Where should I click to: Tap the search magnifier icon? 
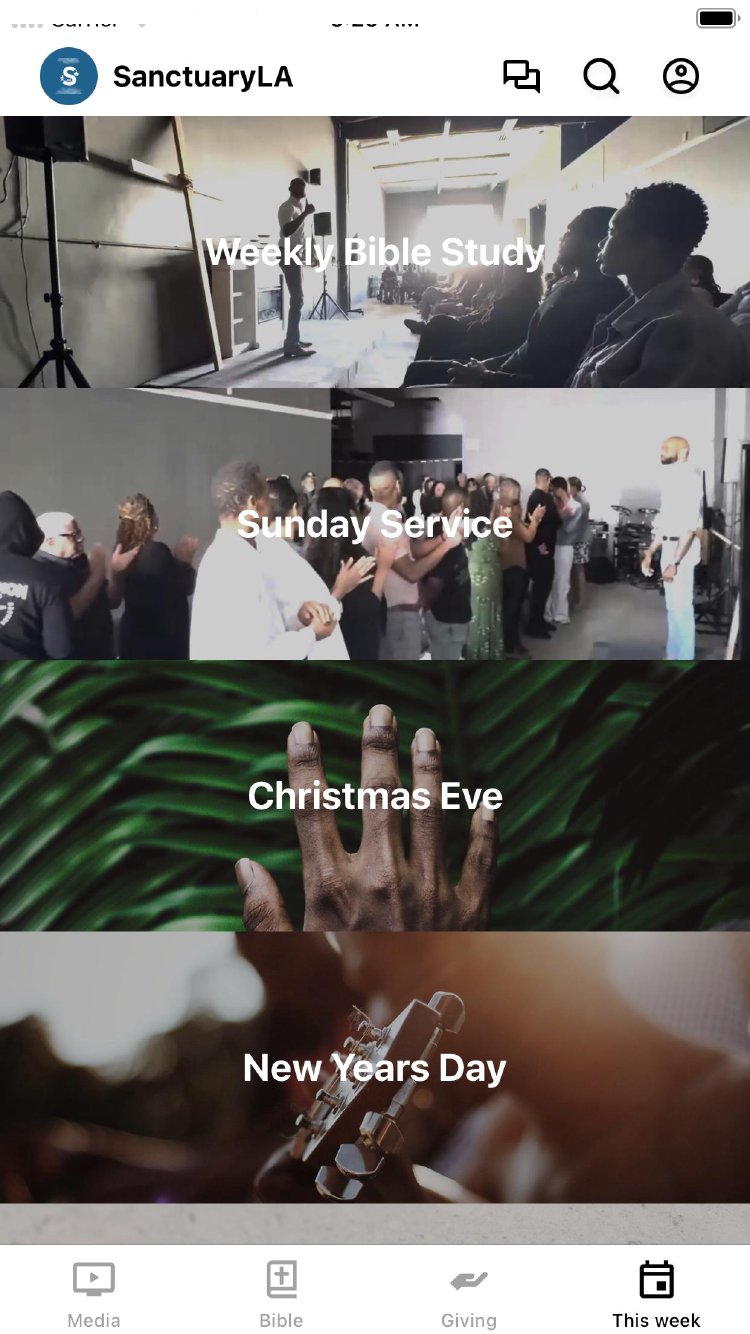point(601,76)
